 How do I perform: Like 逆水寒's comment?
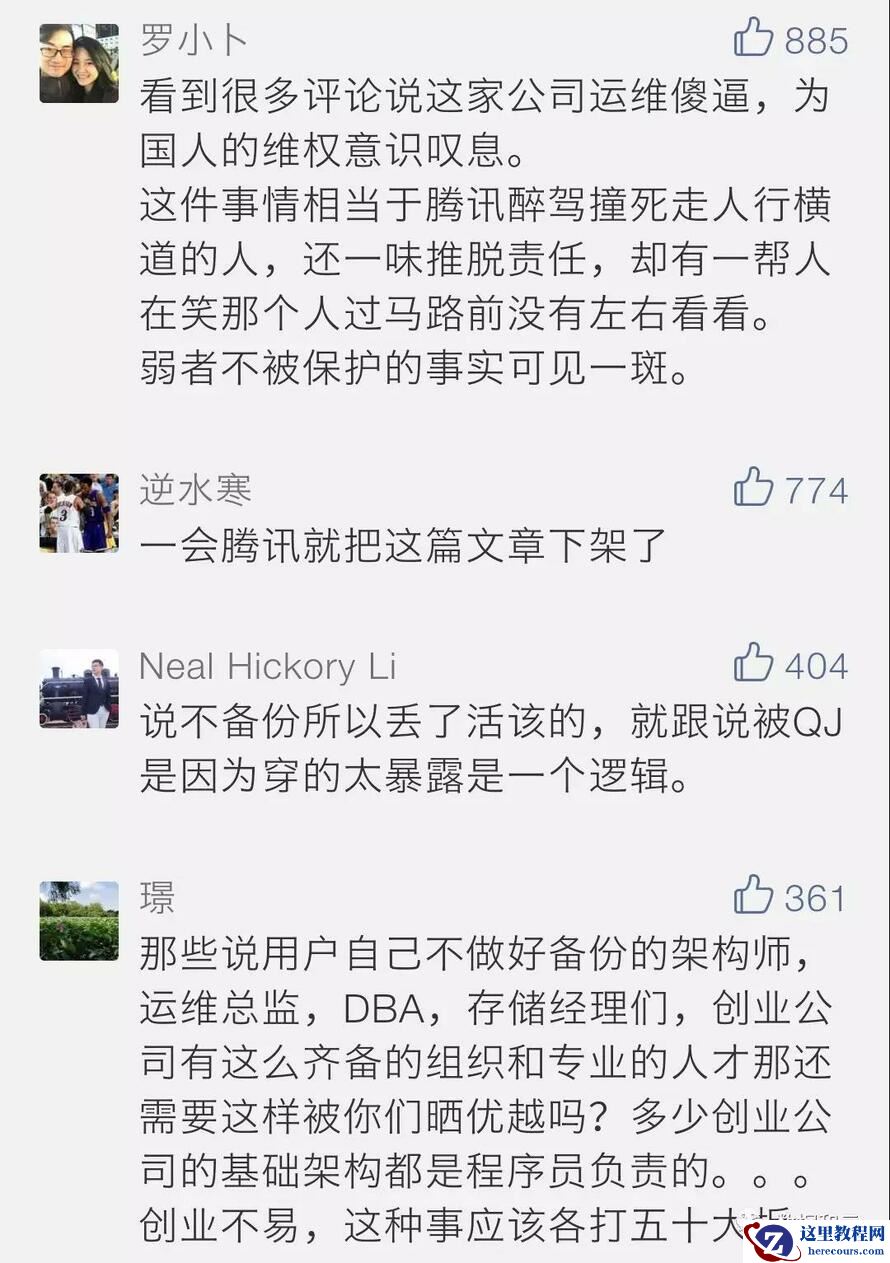[754, 489]
